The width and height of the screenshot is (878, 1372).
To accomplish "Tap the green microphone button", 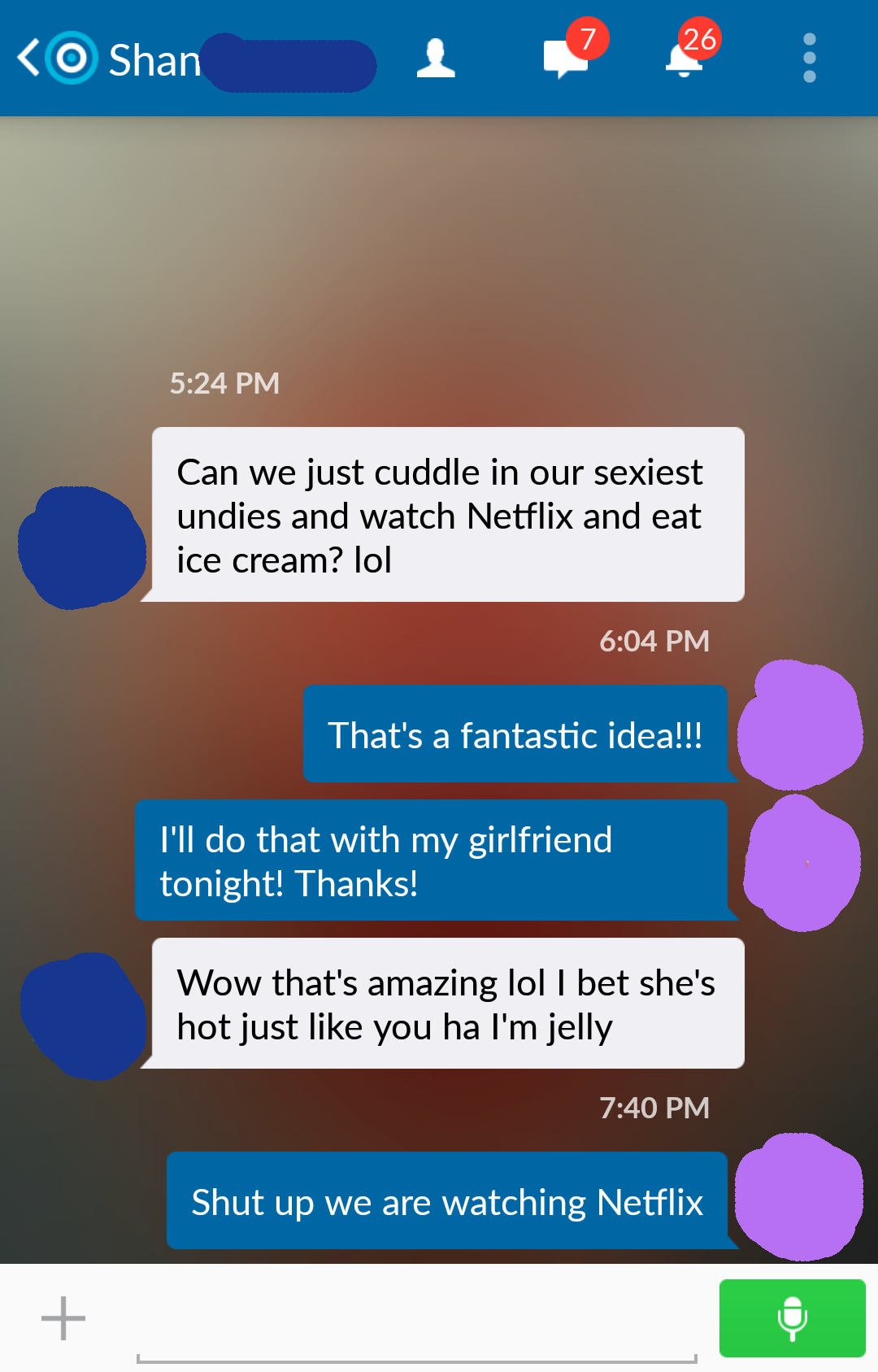I will coord(792,1318).
